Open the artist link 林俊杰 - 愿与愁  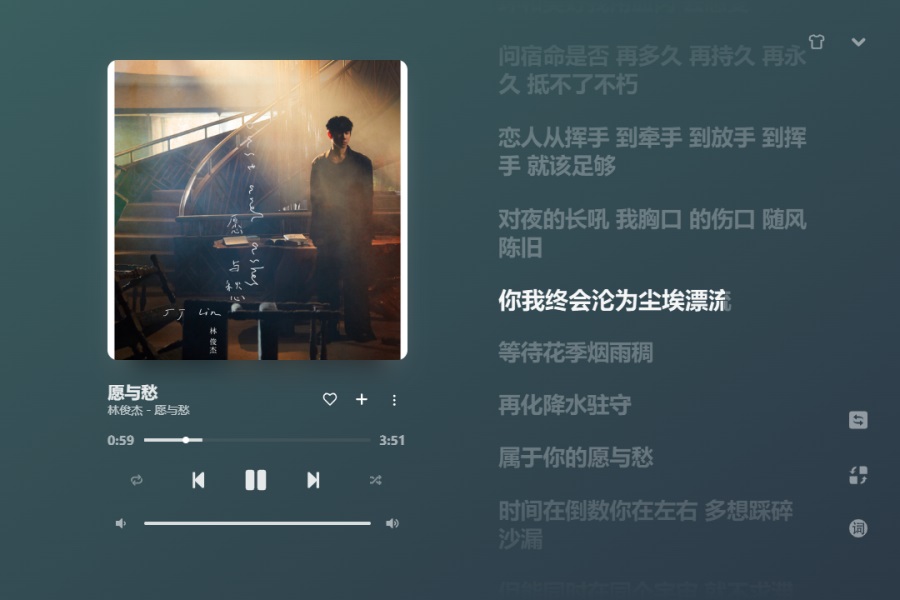(x=149, y=410)
